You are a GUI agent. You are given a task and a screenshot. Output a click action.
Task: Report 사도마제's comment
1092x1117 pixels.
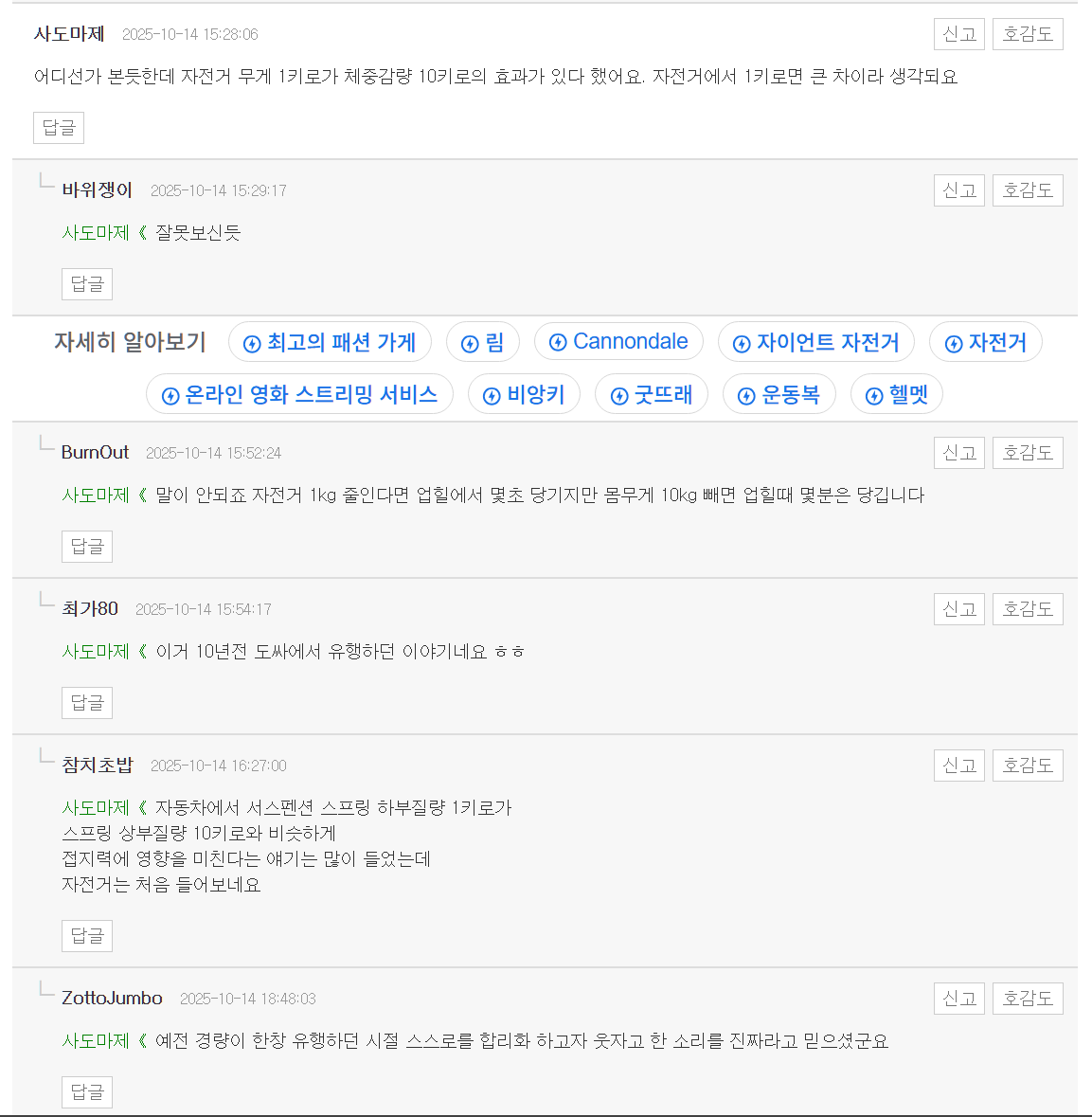(x=958, y=34)
